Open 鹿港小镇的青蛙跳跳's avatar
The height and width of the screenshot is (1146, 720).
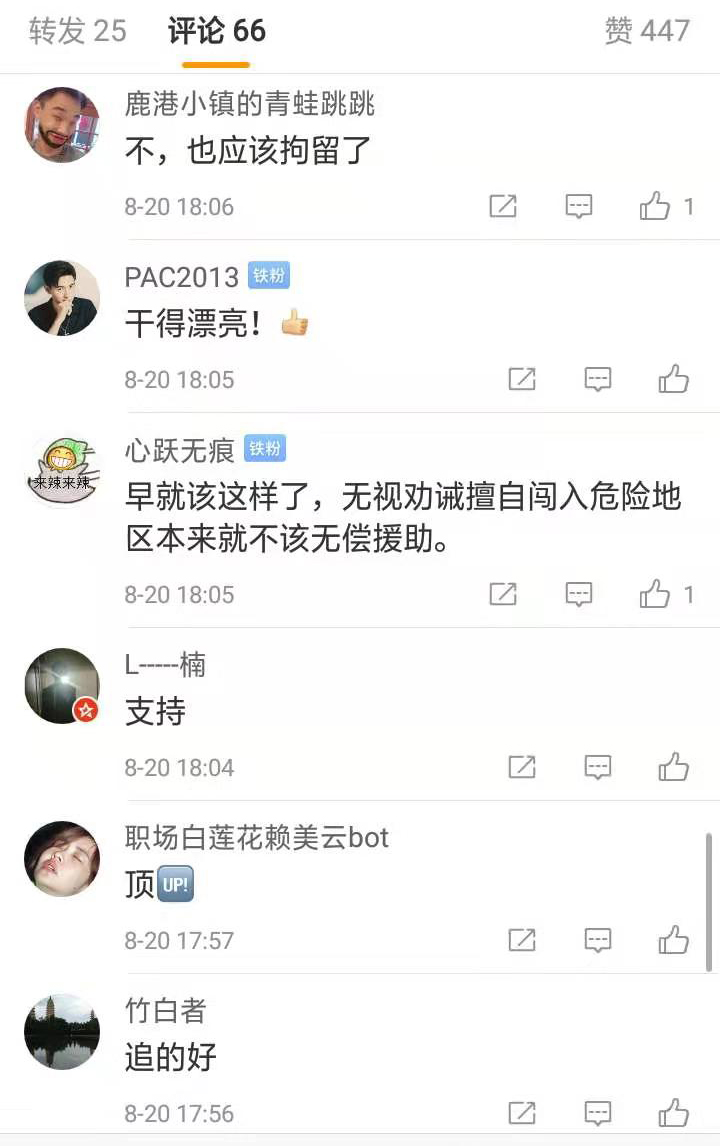[62, 125]
